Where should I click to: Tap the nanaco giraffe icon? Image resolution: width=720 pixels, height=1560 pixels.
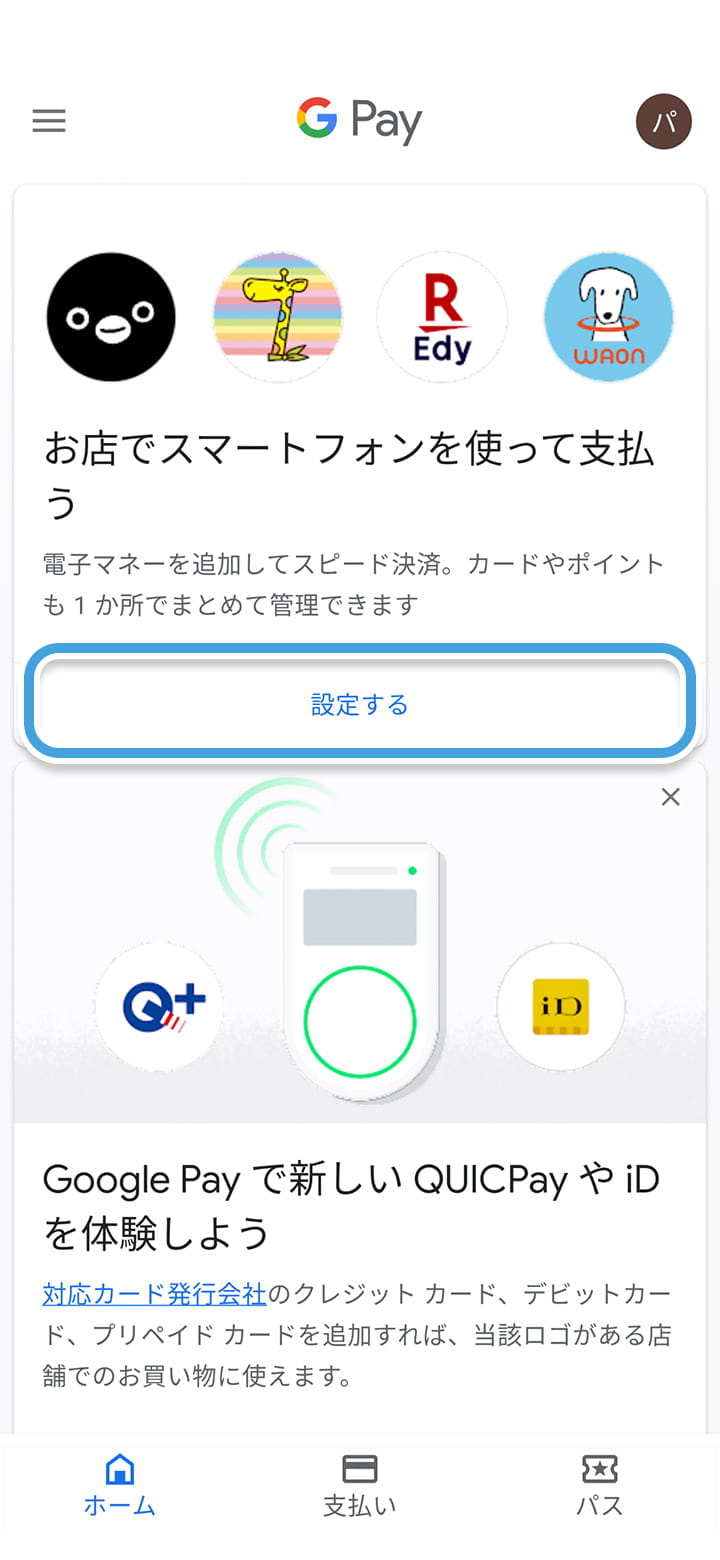coord(277,316)
